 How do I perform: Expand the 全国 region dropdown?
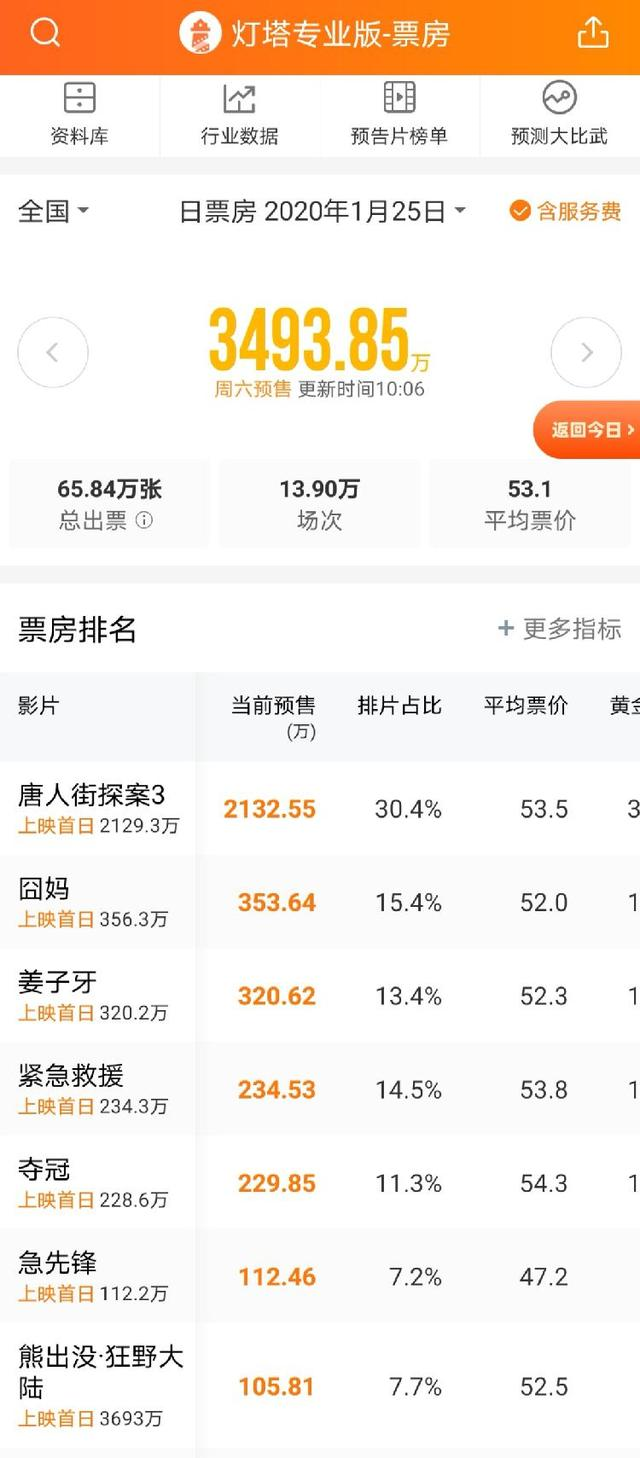[x=54, y=211]
